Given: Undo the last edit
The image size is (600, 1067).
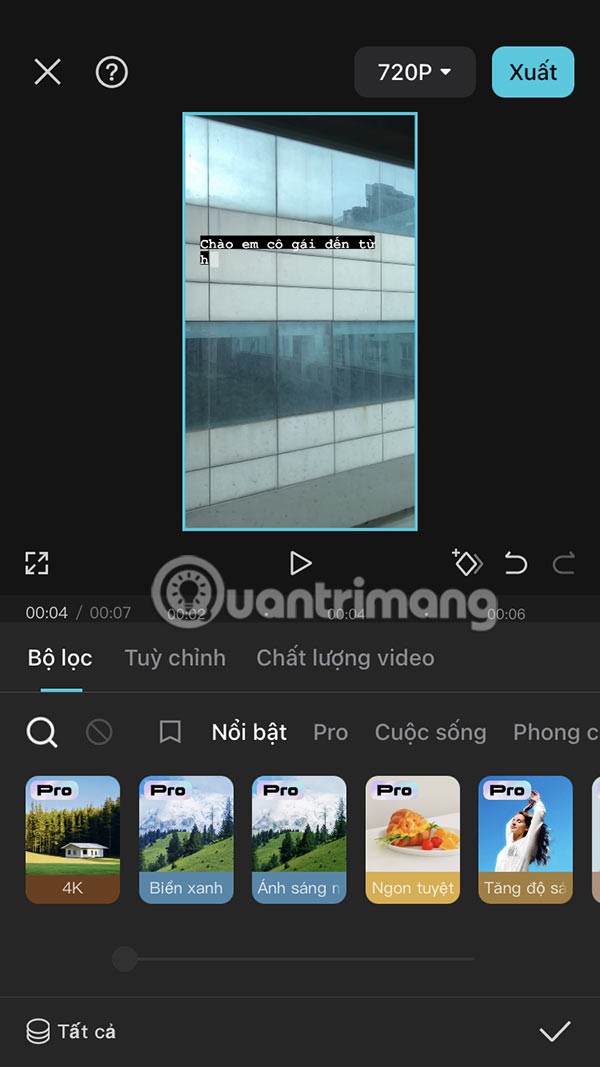Looking at the screenshot, I should pyautogui.click(x=516, y=563).
